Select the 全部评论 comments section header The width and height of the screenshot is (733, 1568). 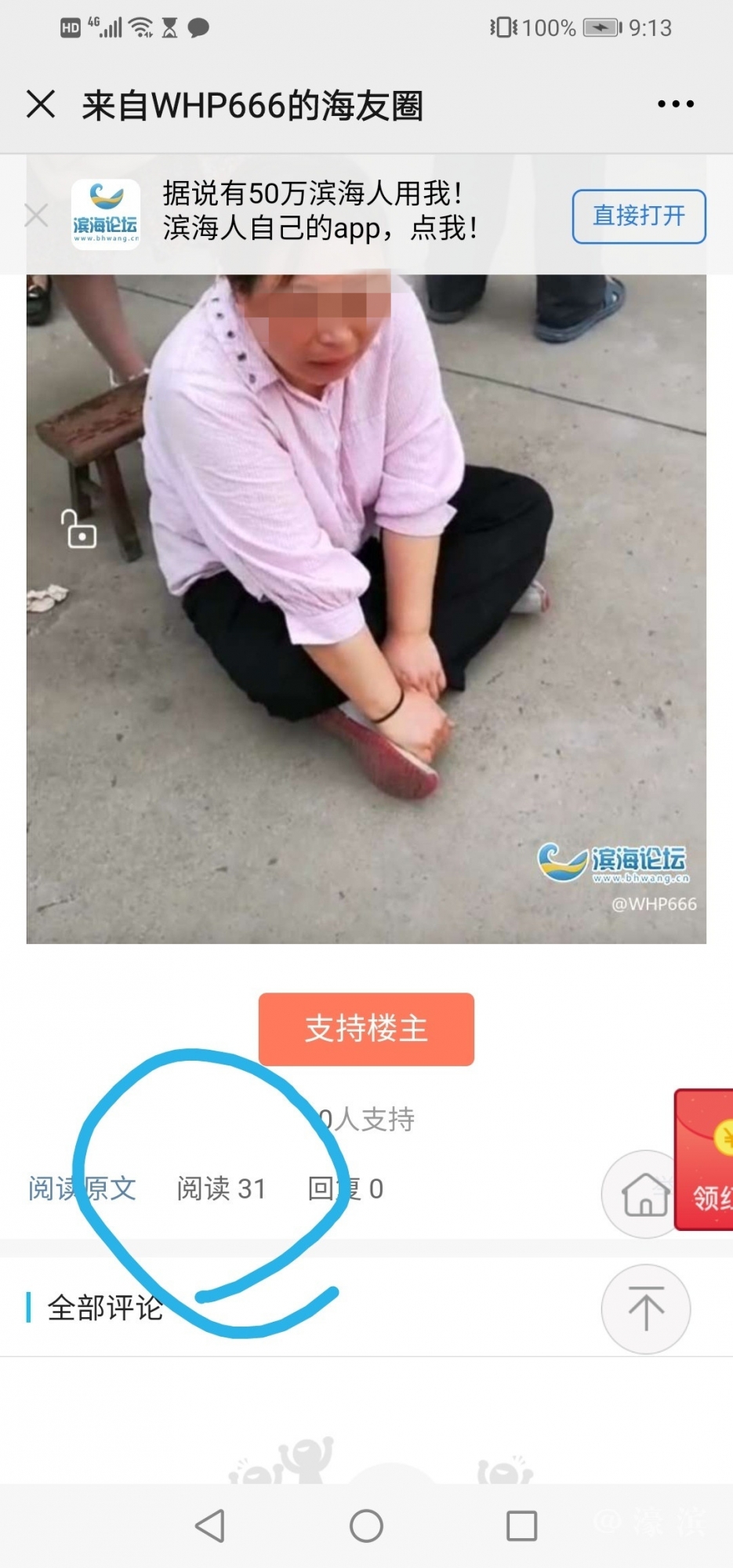(104, 1308)
